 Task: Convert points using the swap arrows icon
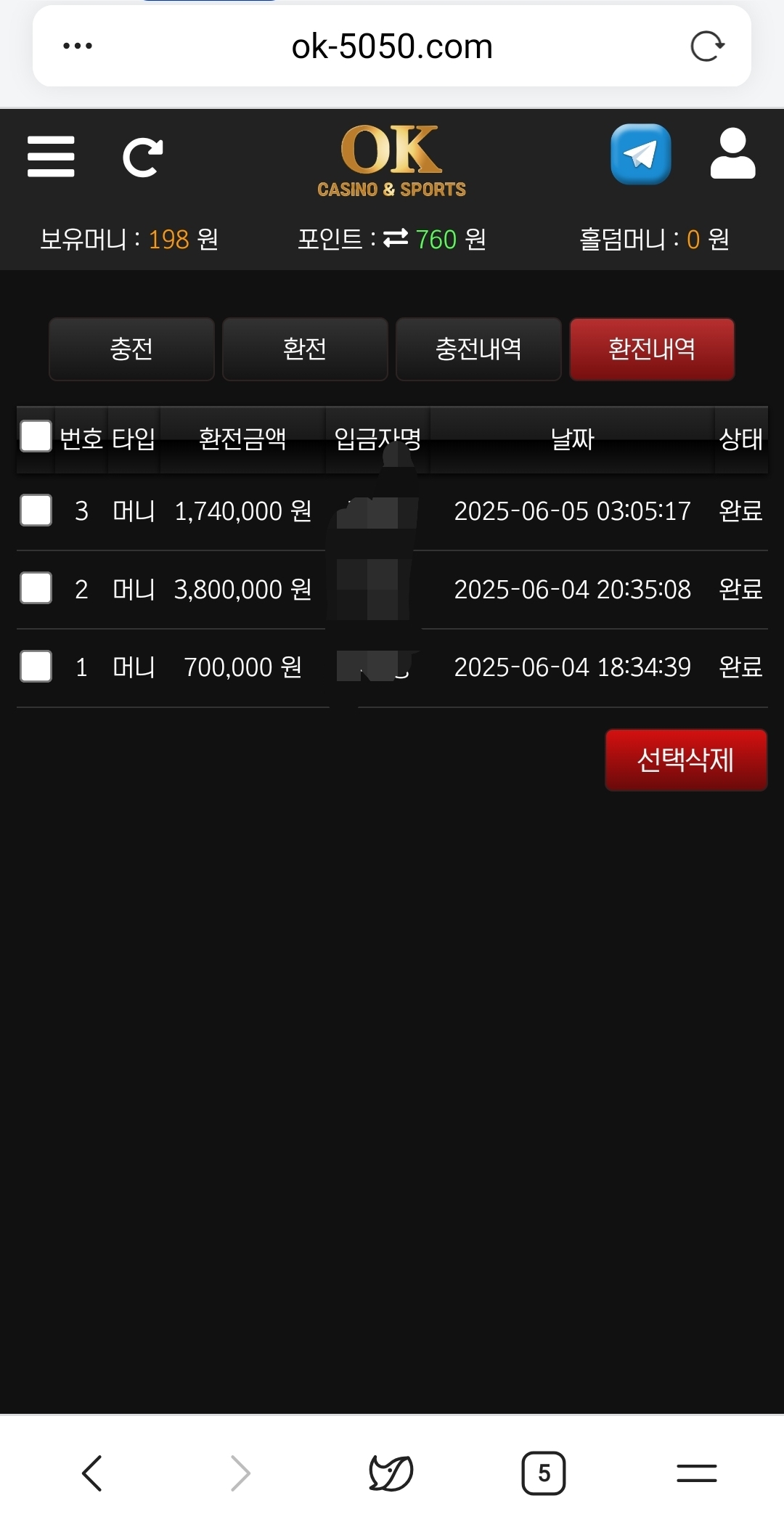pyautogui.click(x=396, y=238)
